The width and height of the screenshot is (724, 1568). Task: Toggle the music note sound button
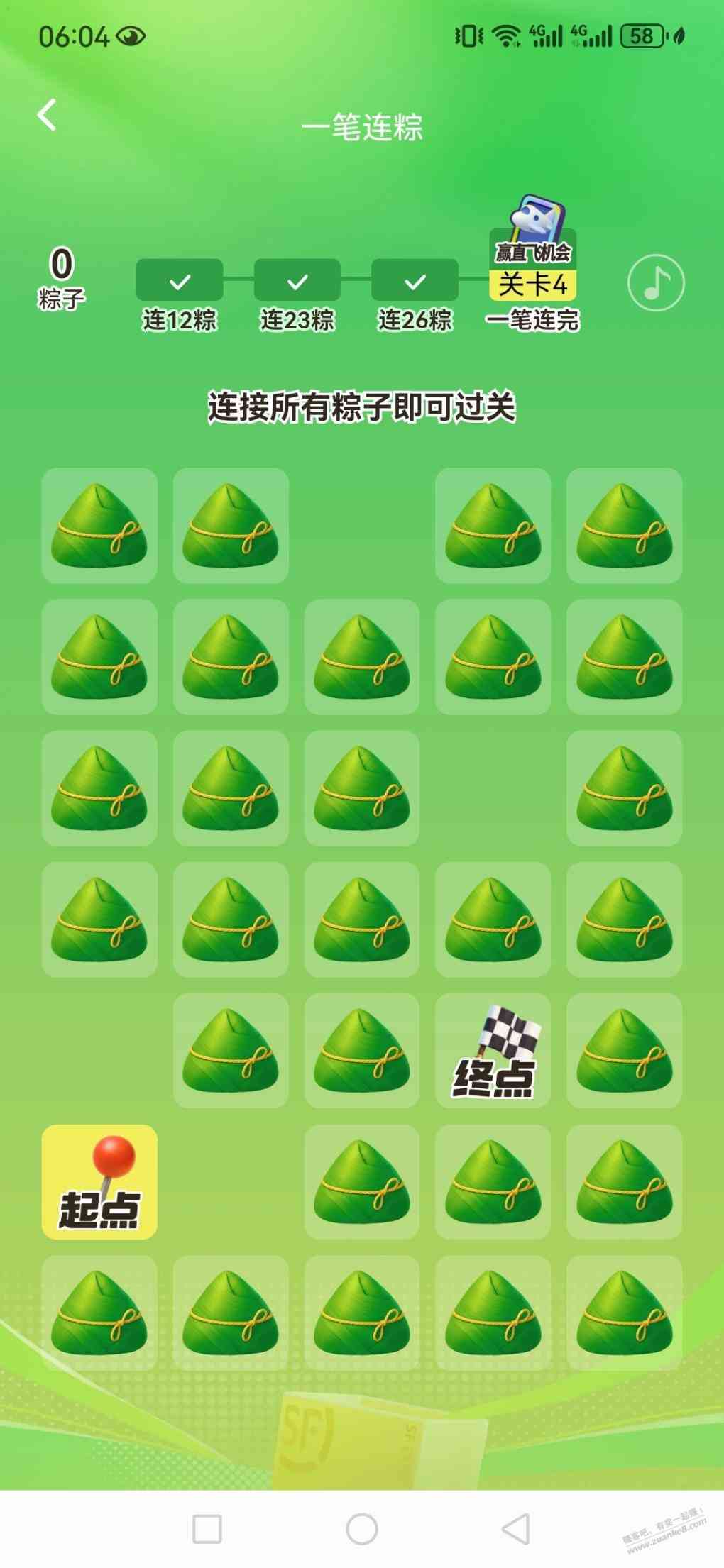[x=655, y=282]
